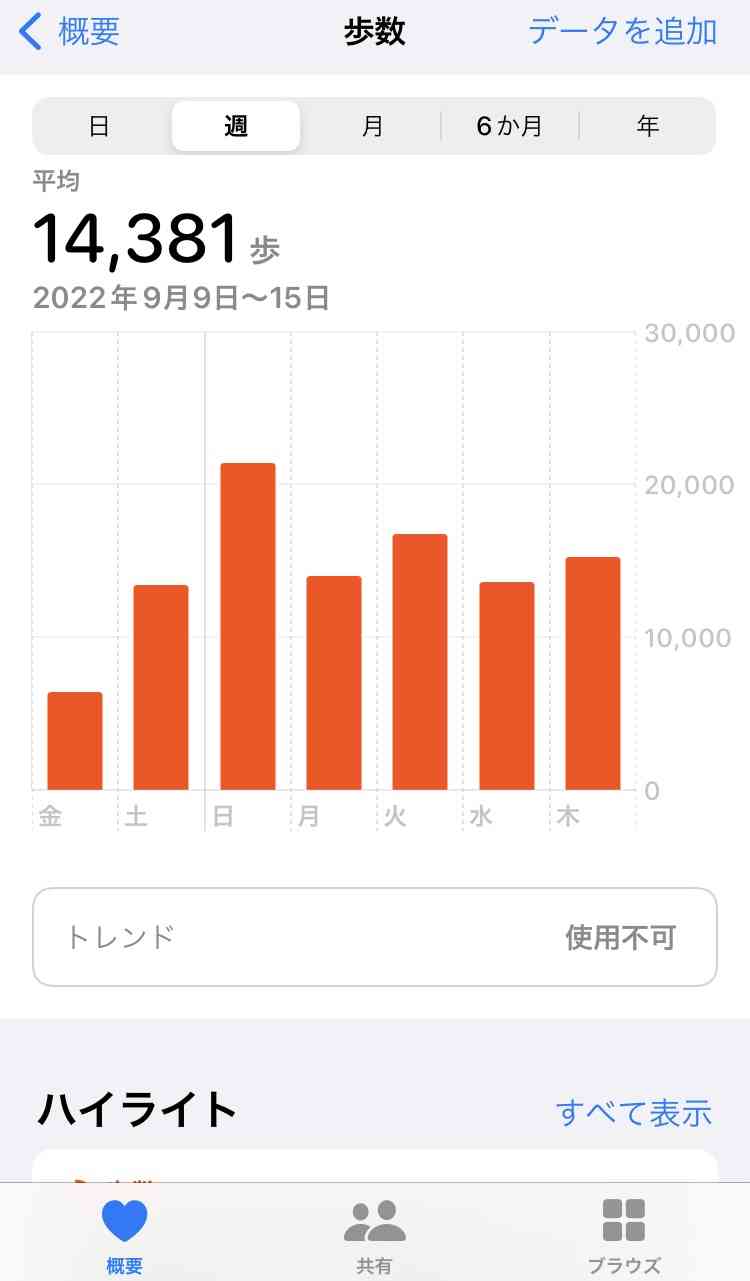Screen dimensions: 750x1281
Task: Select the 週 segment
Action: [x=236, y=126]
